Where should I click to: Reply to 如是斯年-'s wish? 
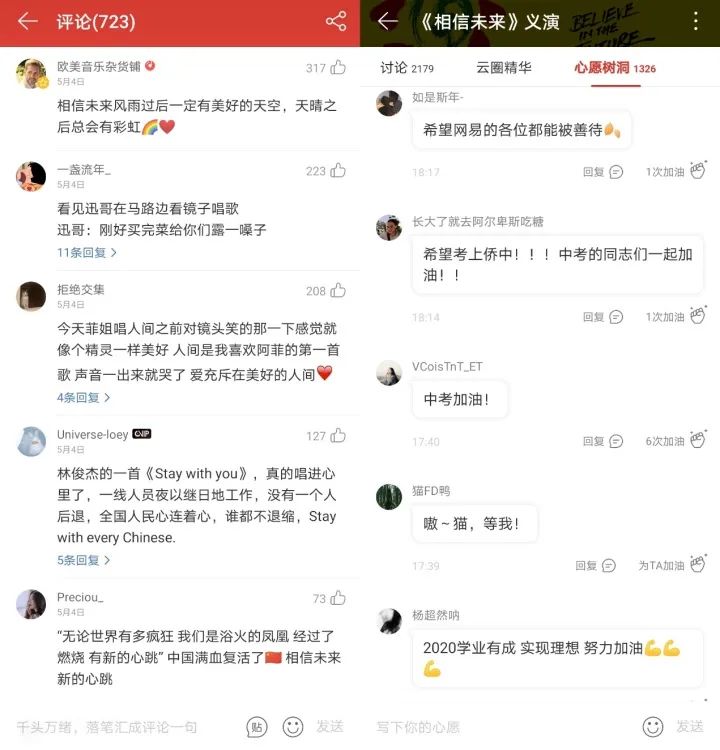tap(603, 172)
